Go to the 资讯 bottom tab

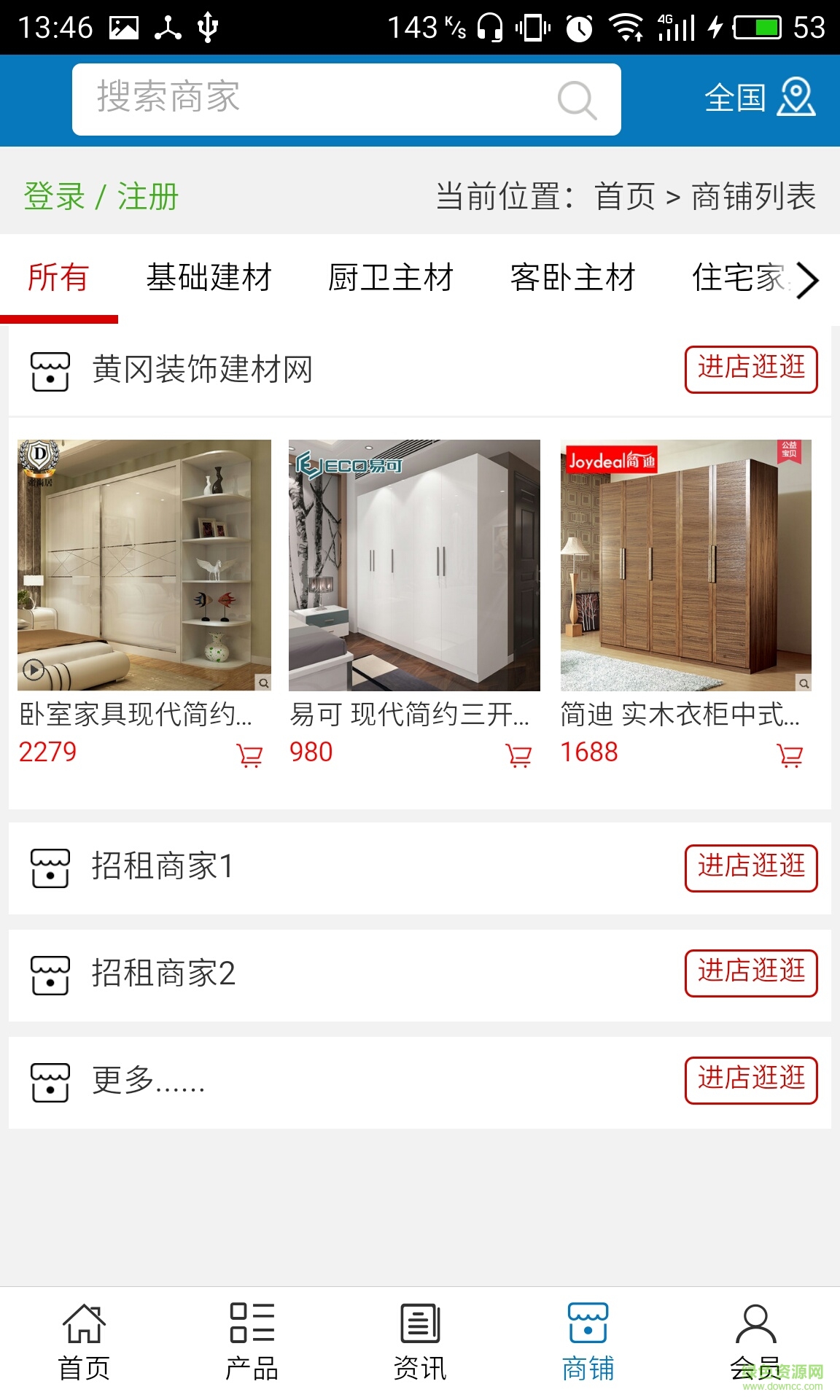coord(420,1342)
